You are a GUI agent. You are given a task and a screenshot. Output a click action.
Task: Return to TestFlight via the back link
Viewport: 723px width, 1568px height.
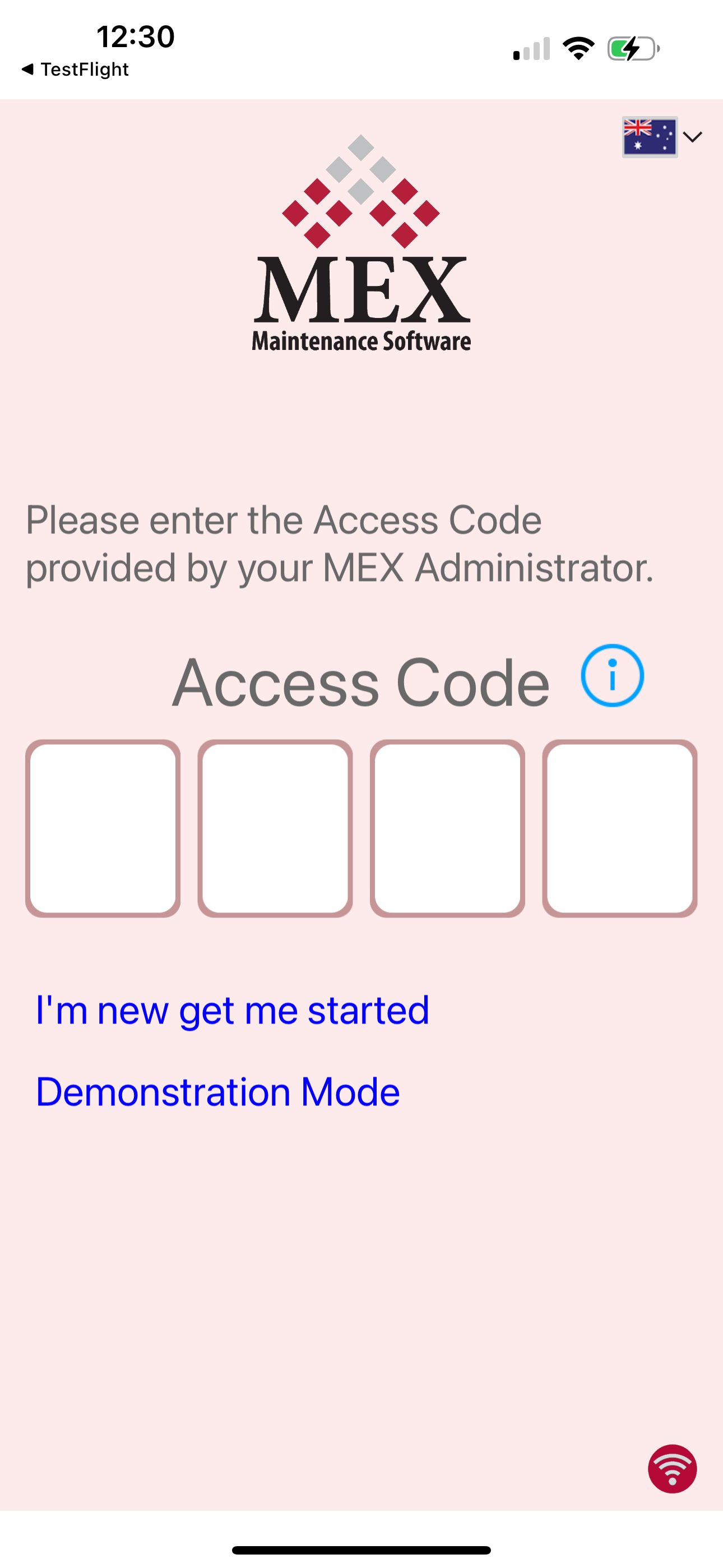point(75,70)
